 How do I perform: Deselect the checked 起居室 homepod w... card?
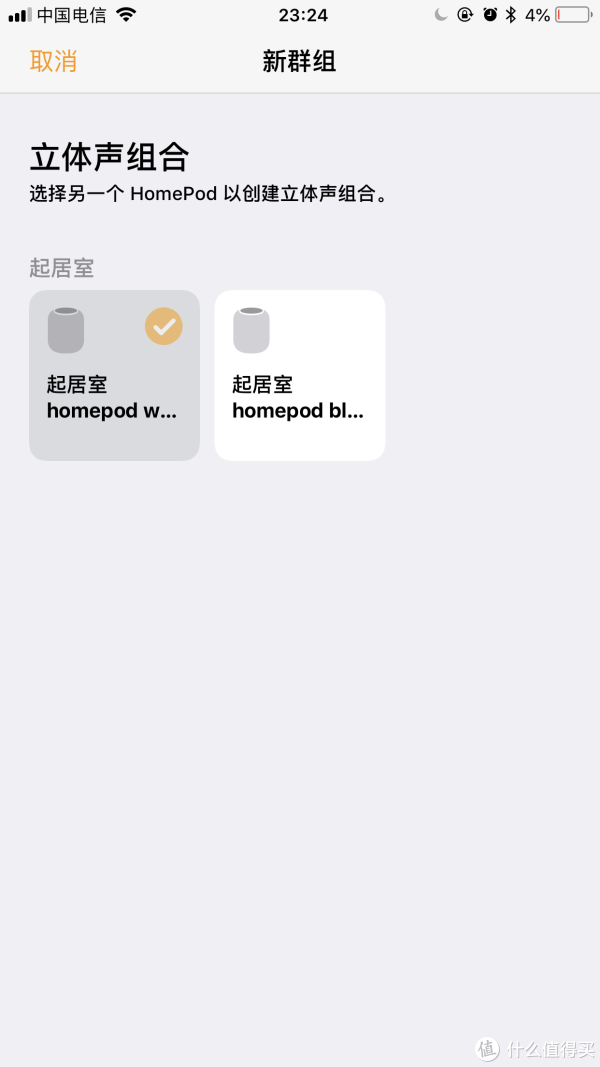114,376
